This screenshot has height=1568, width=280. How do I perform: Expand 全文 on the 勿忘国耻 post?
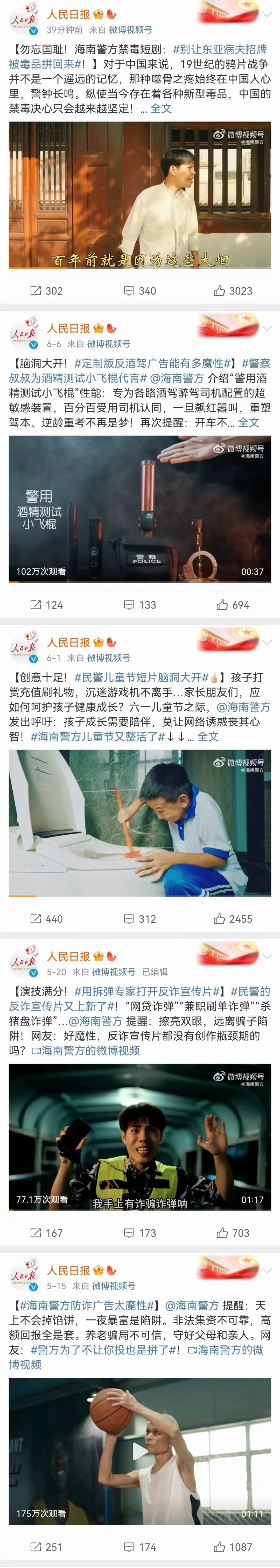tap(161, 108)
